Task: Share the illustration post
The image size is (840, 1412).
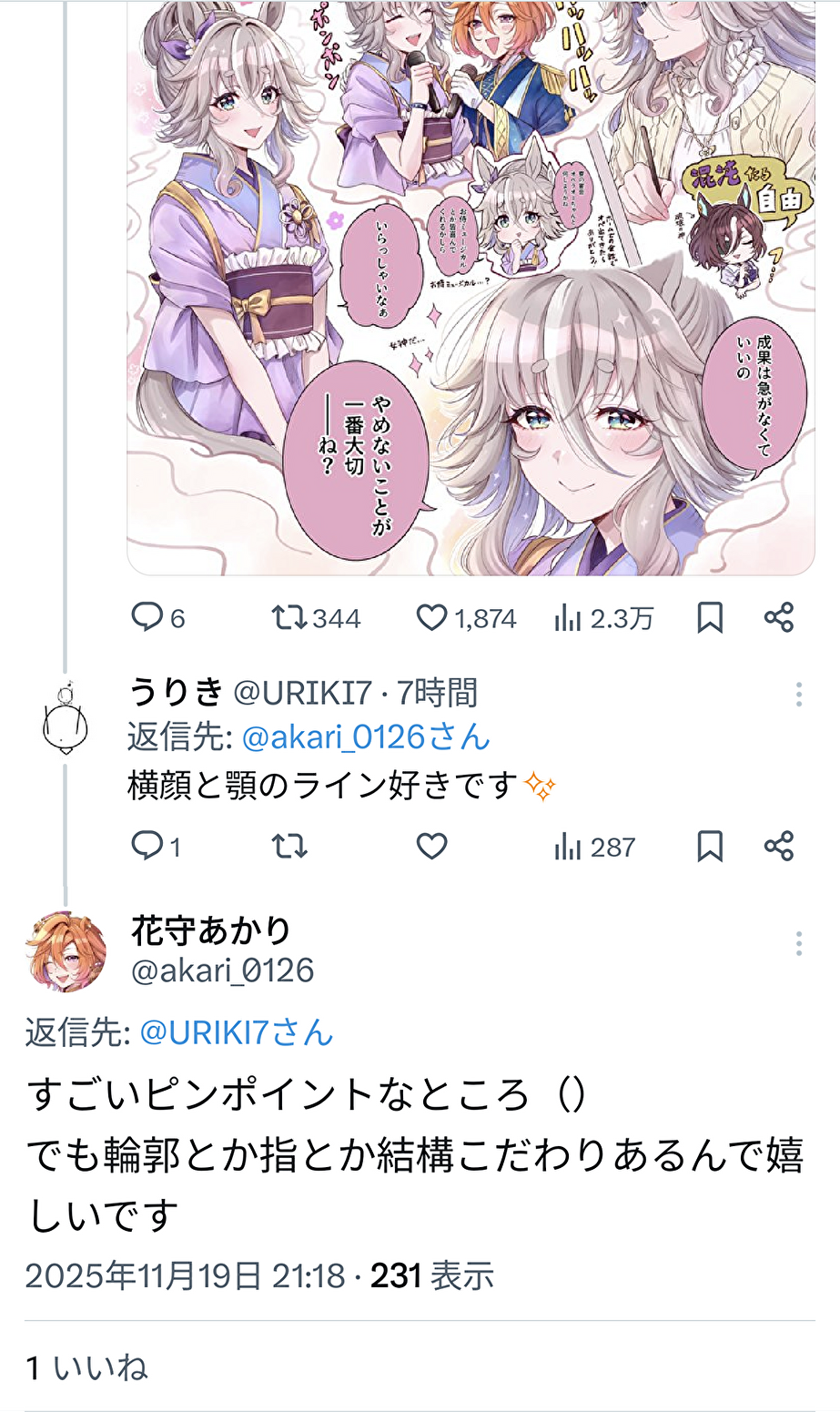Action: click(x=779, y=618)
